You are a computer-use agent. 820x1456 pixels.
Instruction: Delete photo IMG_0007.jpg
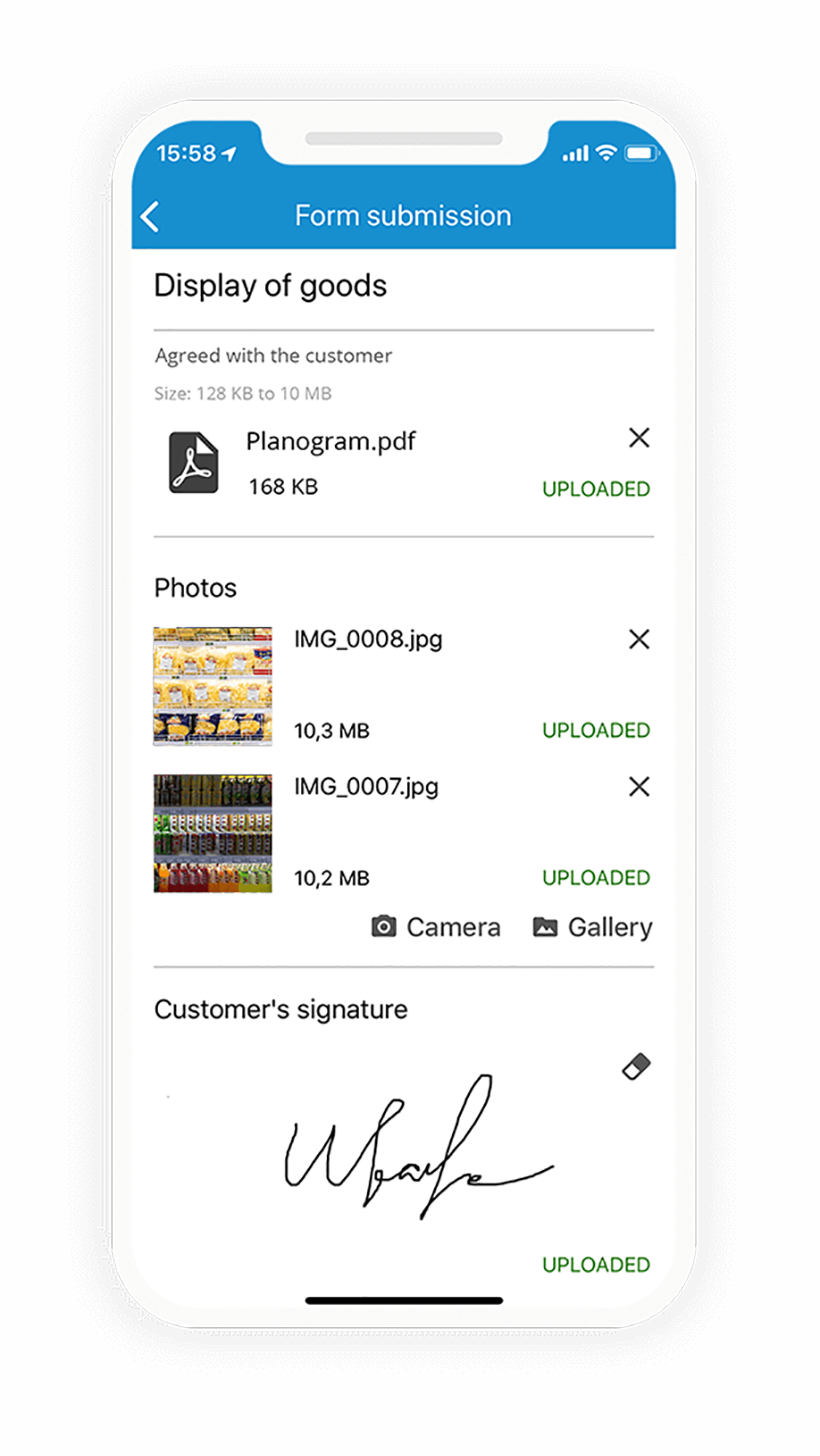click(639, 787)
